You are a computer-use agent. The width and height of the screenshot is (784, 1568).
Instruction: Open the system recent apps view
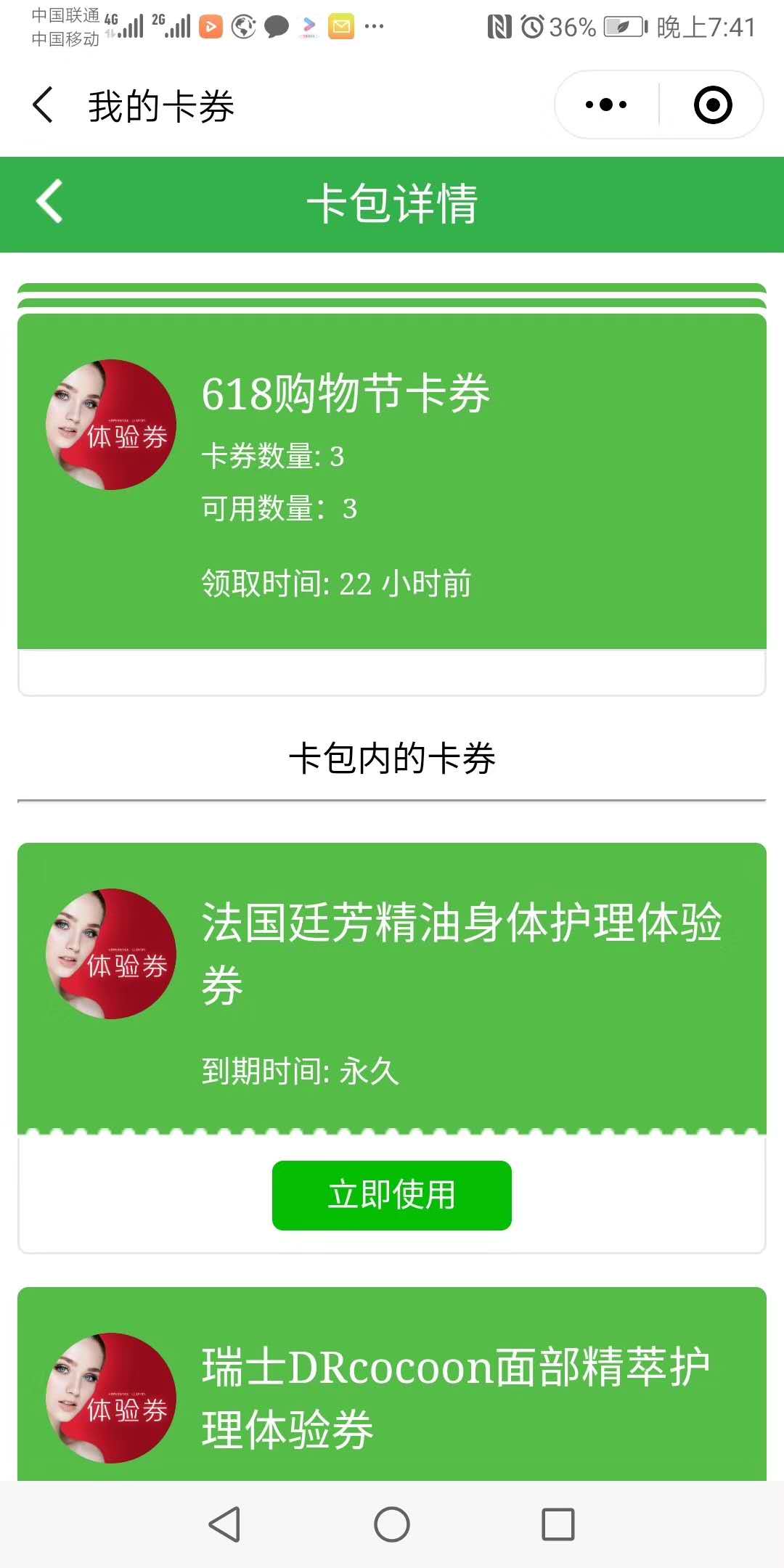[x=558, y=1524]
